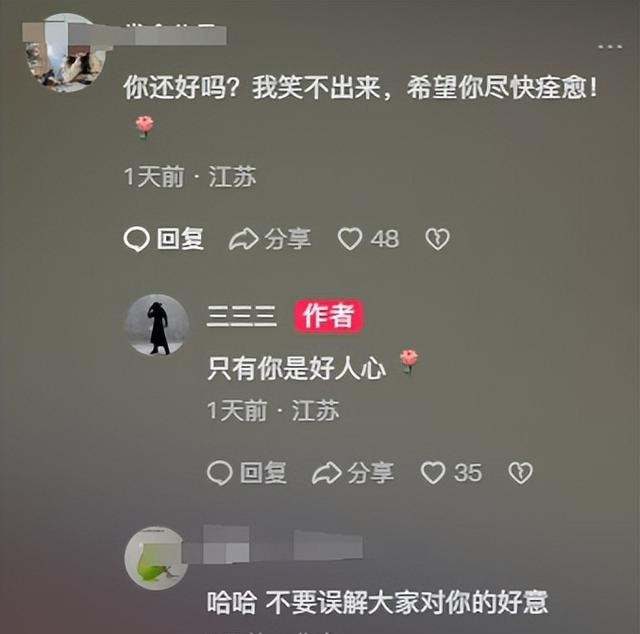Open the avatar of the top commenter
The height and width of the screenshot is (634, 640).
coord(65,53)
